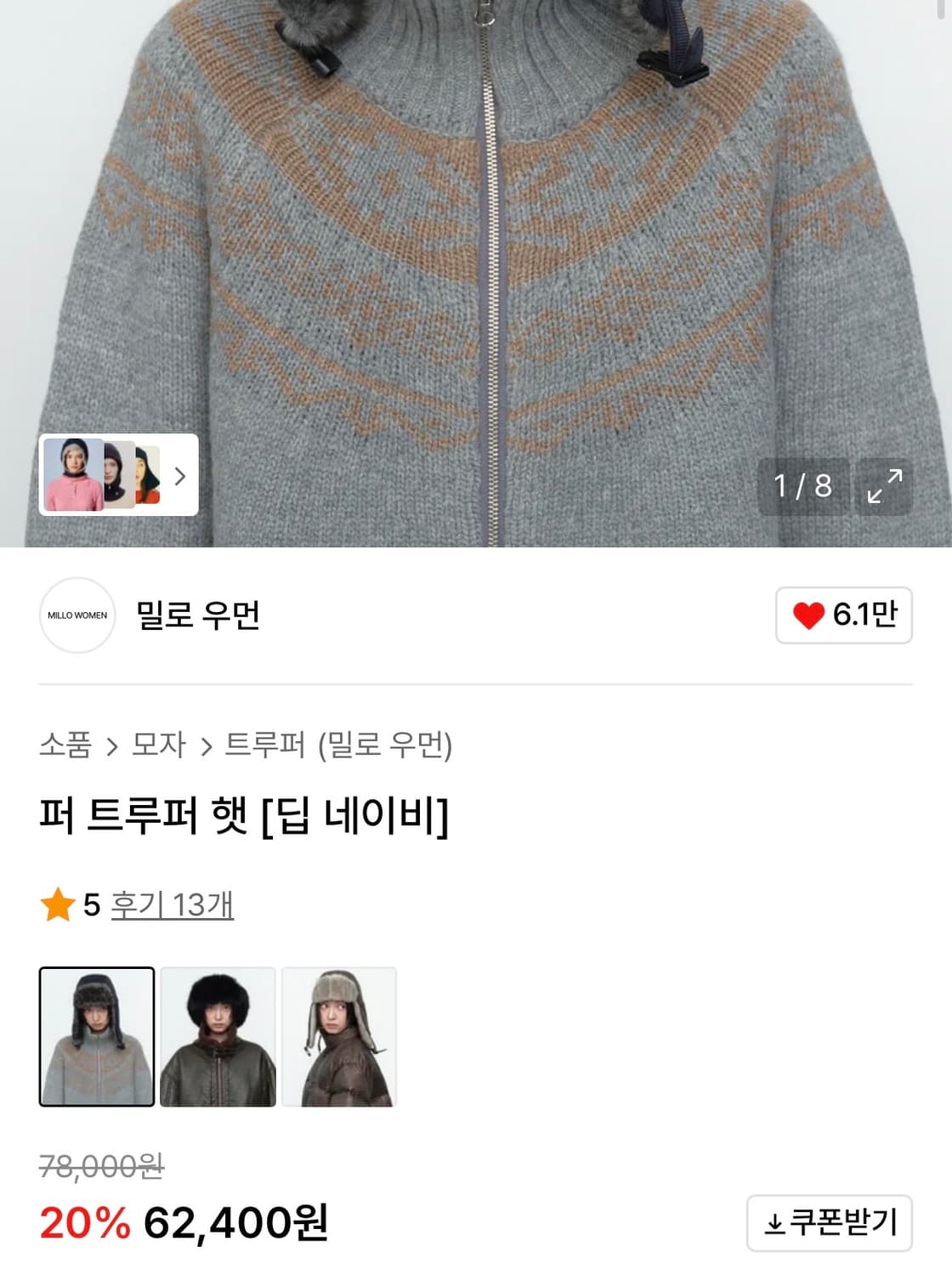Tap the first review photo thumbnail

click(x=71, y=474)
